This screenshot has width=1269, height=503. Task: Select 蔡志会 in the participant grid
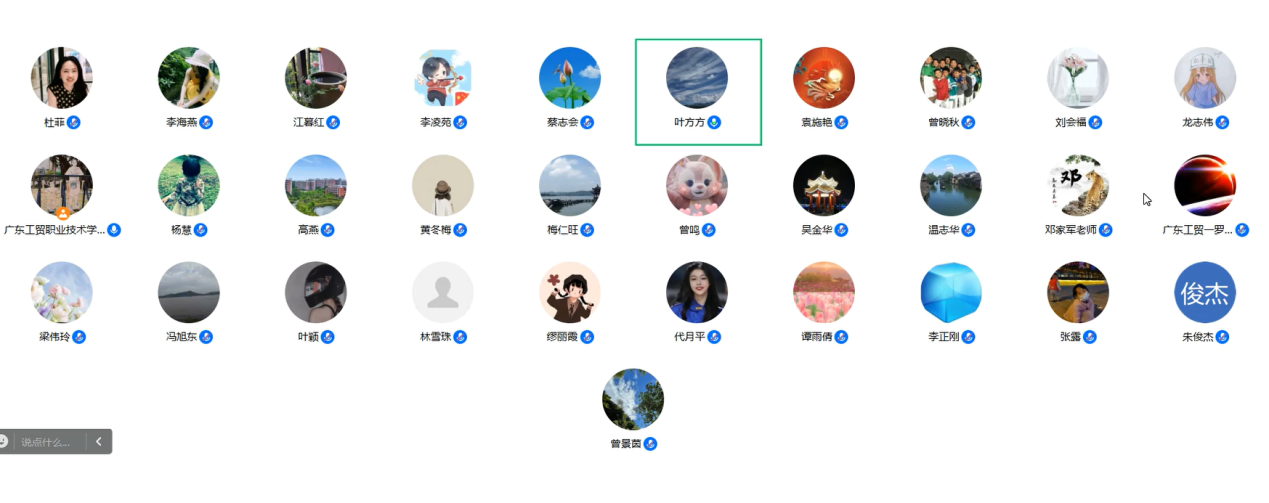coord(570,78)
